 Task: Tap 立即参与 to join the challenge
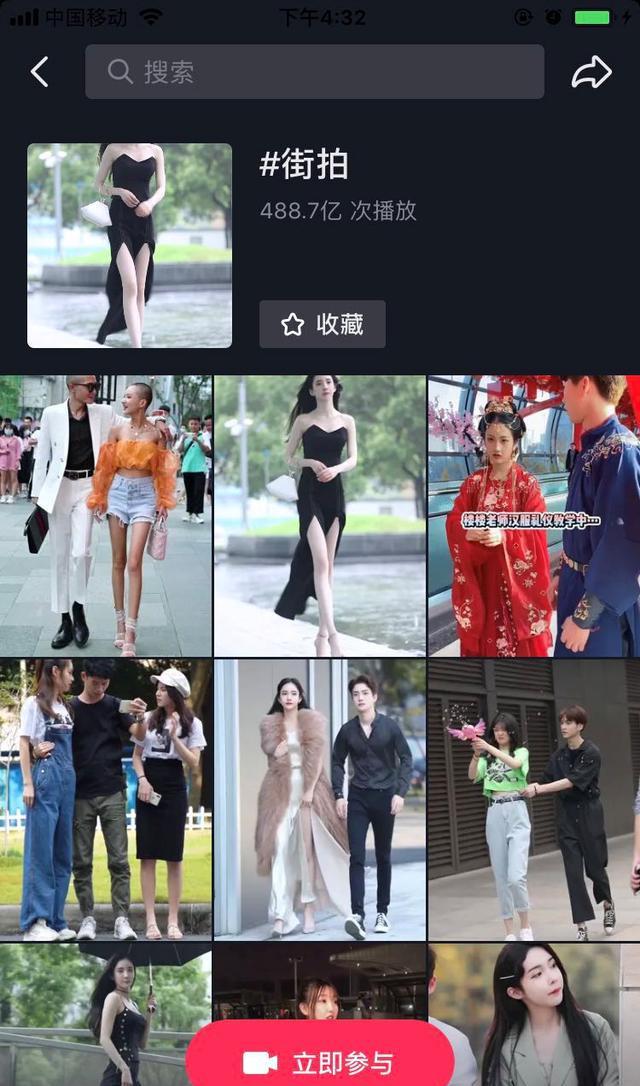click(320, 1062)
